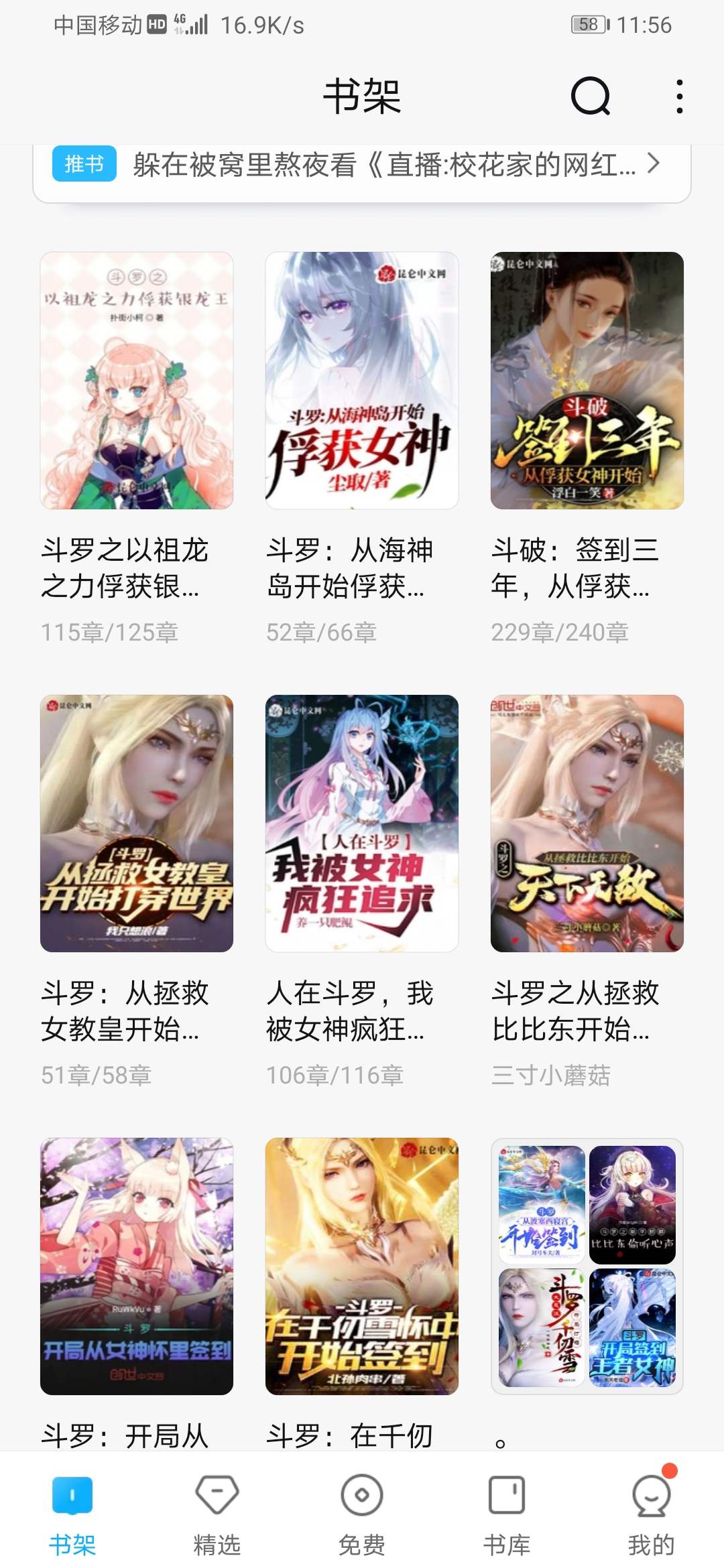Open the 推书 recommendation banner
The height and width of the screenshot is (1568, 724).
[x=362, y=165]
